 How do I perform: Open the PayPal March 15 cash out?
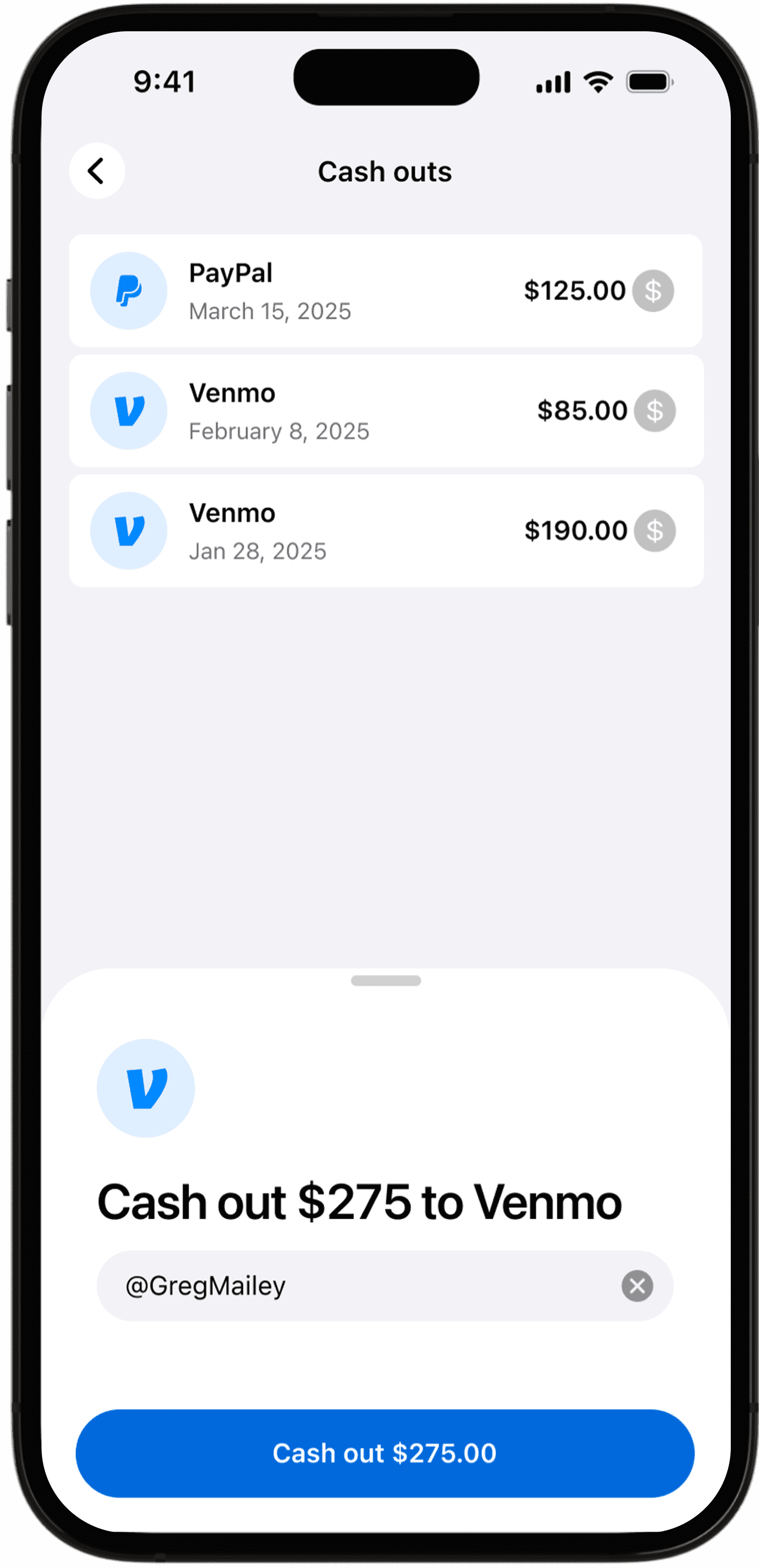pos(385,291)
